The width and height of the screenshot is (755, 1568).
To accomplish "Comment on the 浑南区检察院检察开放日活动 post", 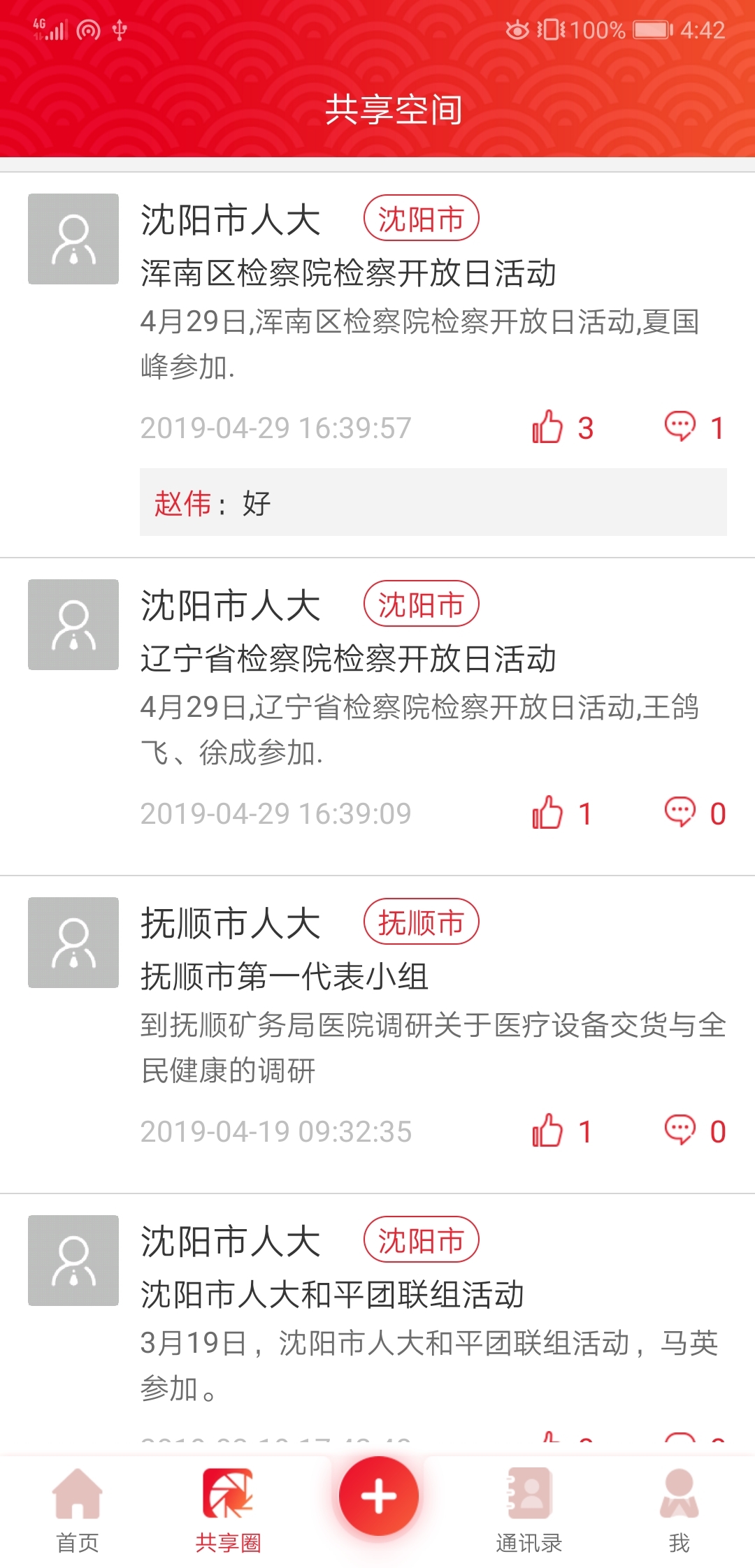I will click(679, 427).
